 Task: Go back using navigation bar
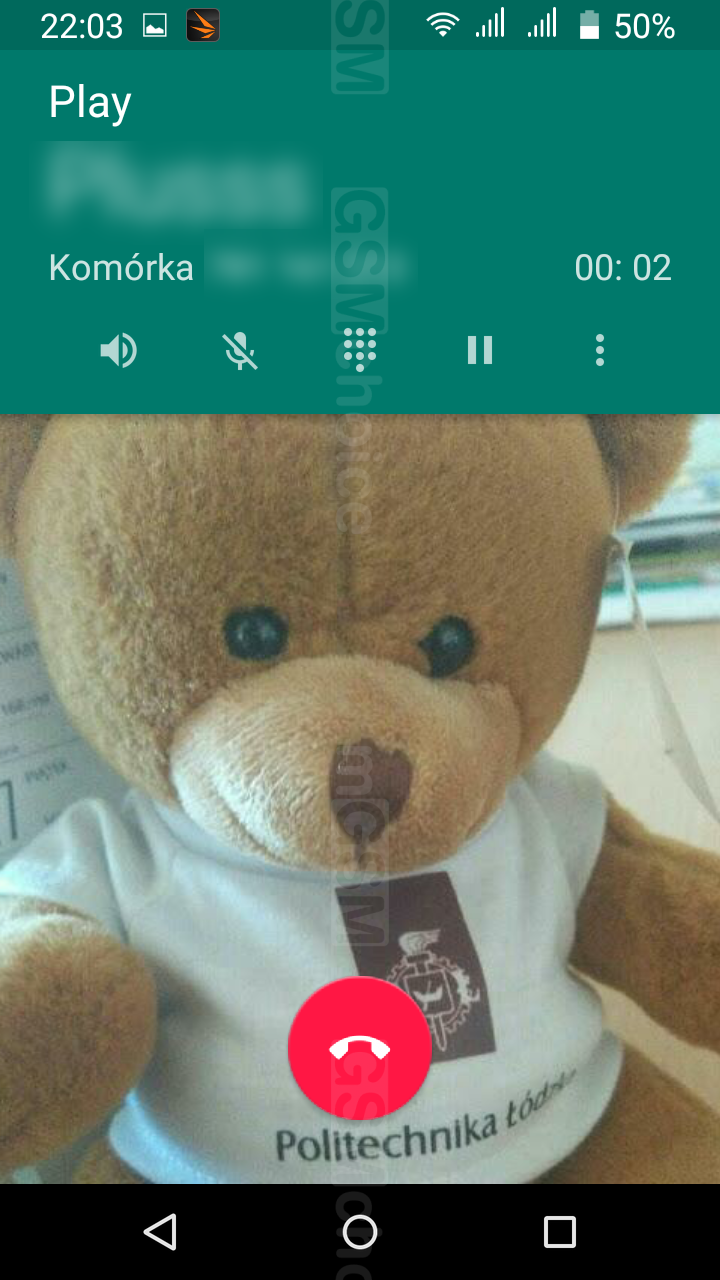pos(160,1232)
